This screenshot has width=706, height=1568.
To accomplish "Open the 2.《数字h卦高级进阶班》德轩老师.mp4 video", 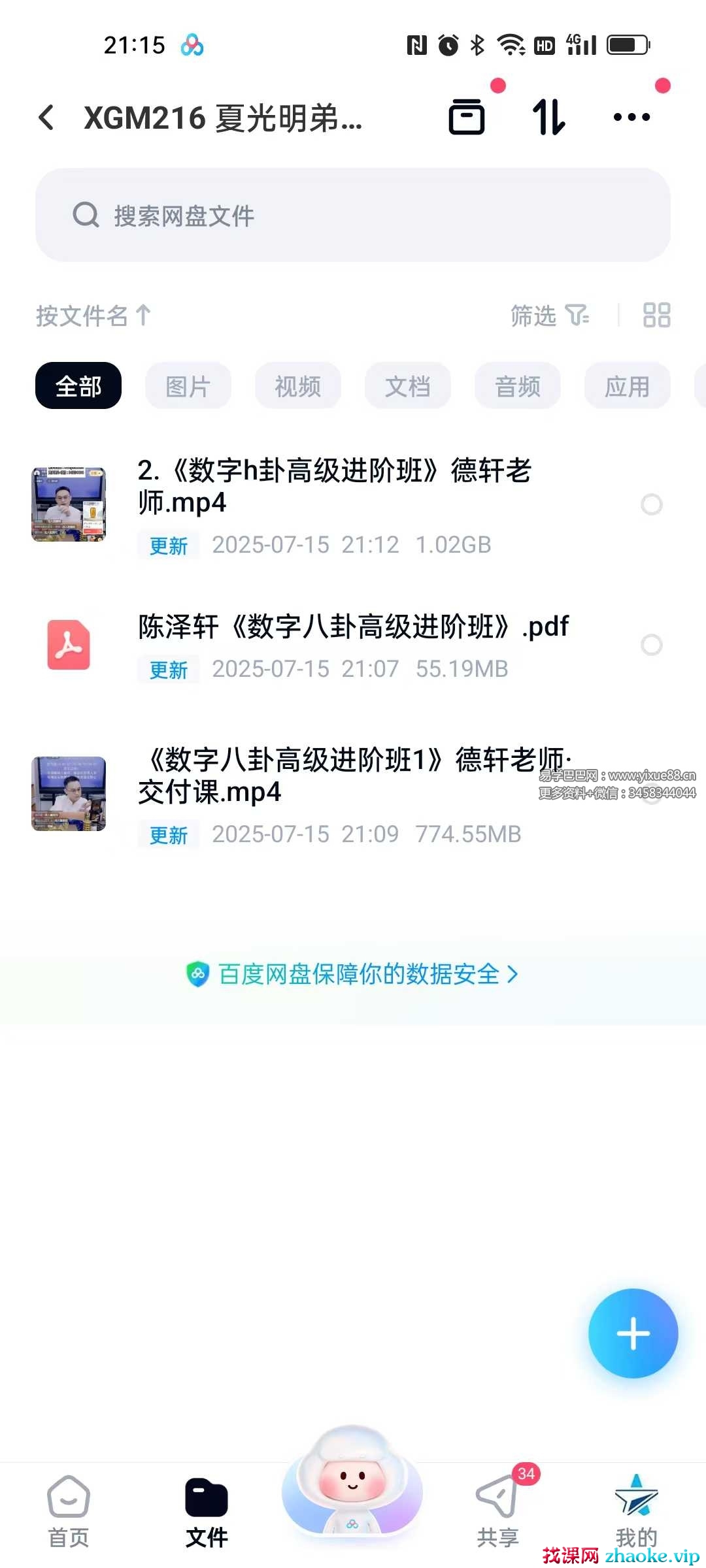I will (333, 487).
